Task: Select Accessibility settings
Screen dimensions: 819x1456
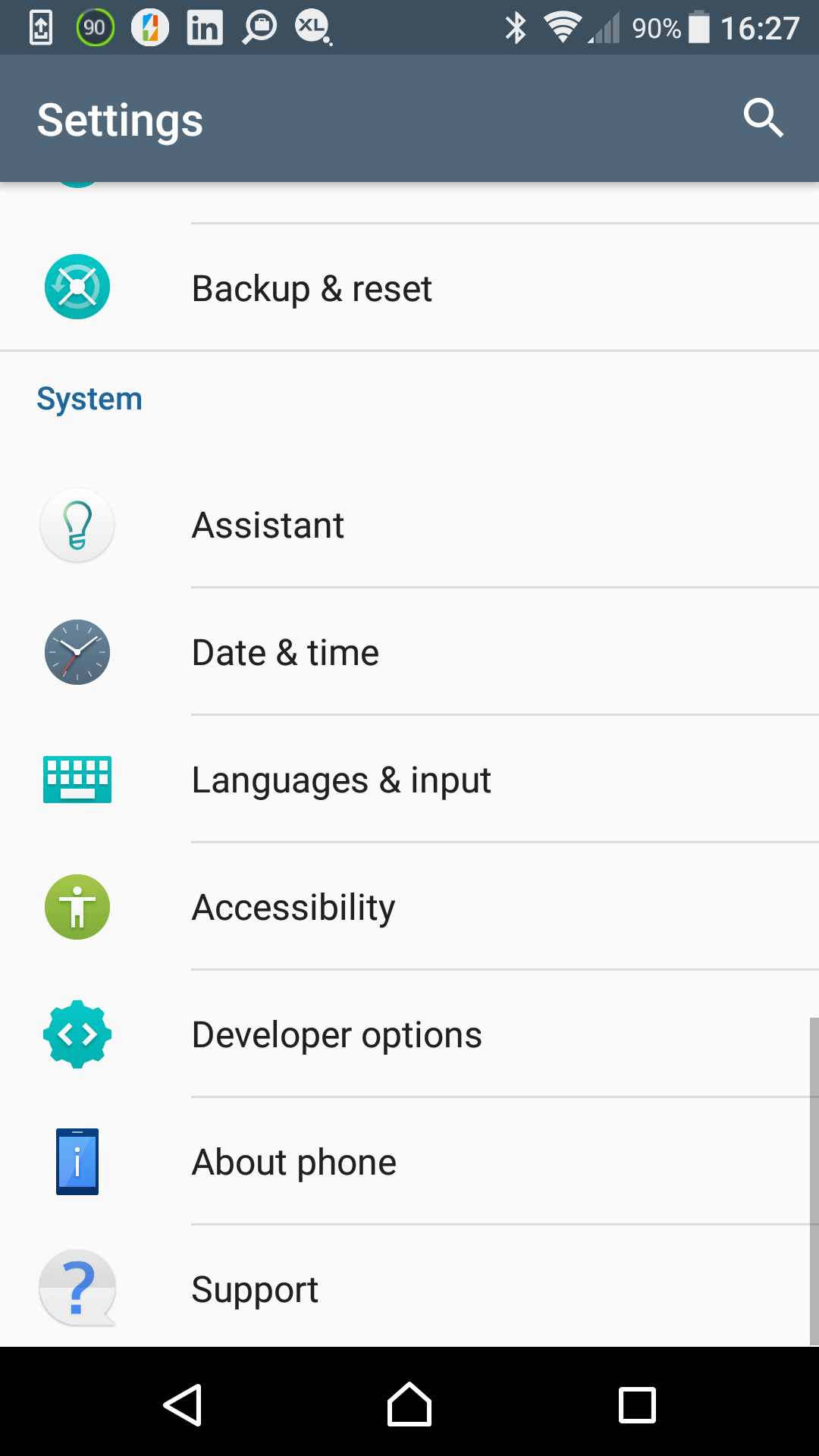Action: pos(409,907)
